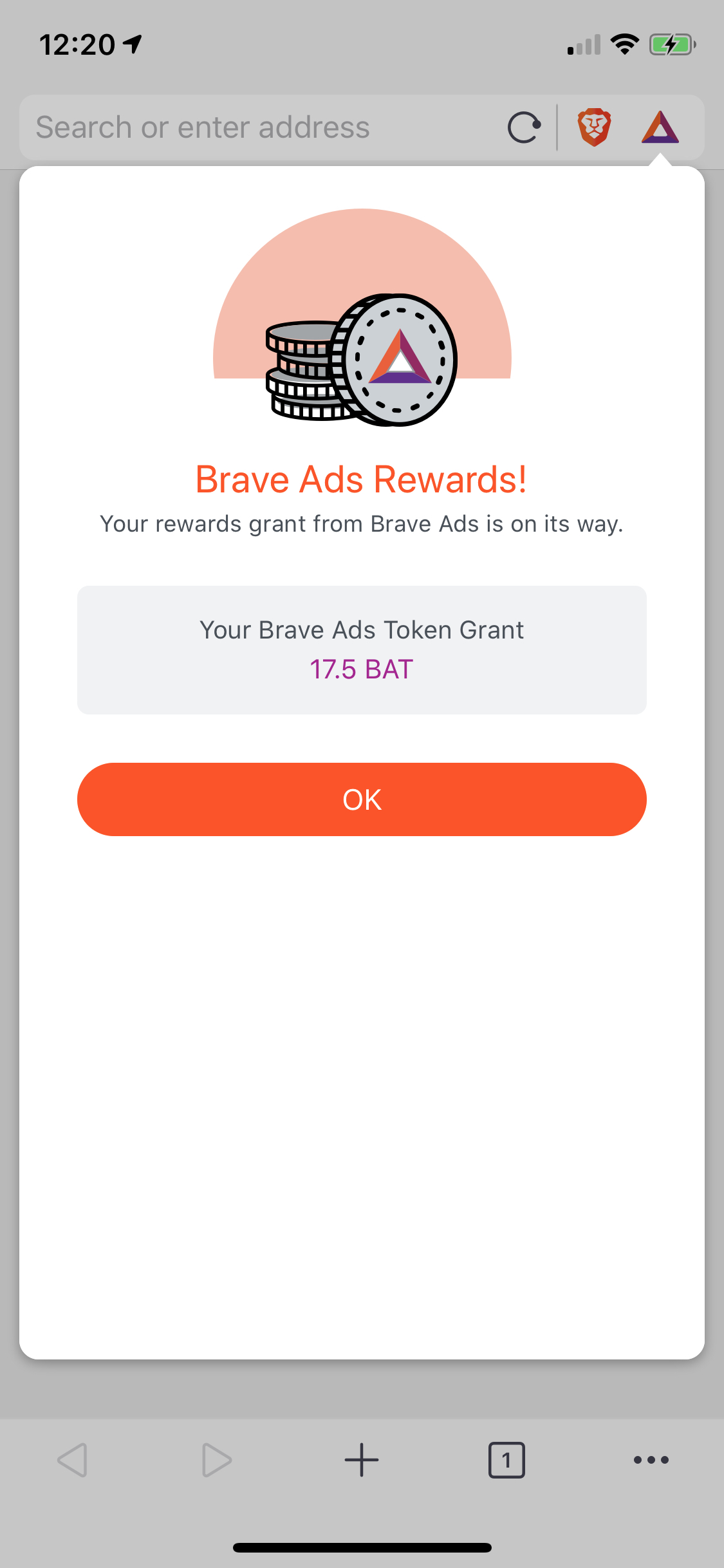Go forward to next page
Viewport: 724px width, 1568px height.
coord(217,1460)
